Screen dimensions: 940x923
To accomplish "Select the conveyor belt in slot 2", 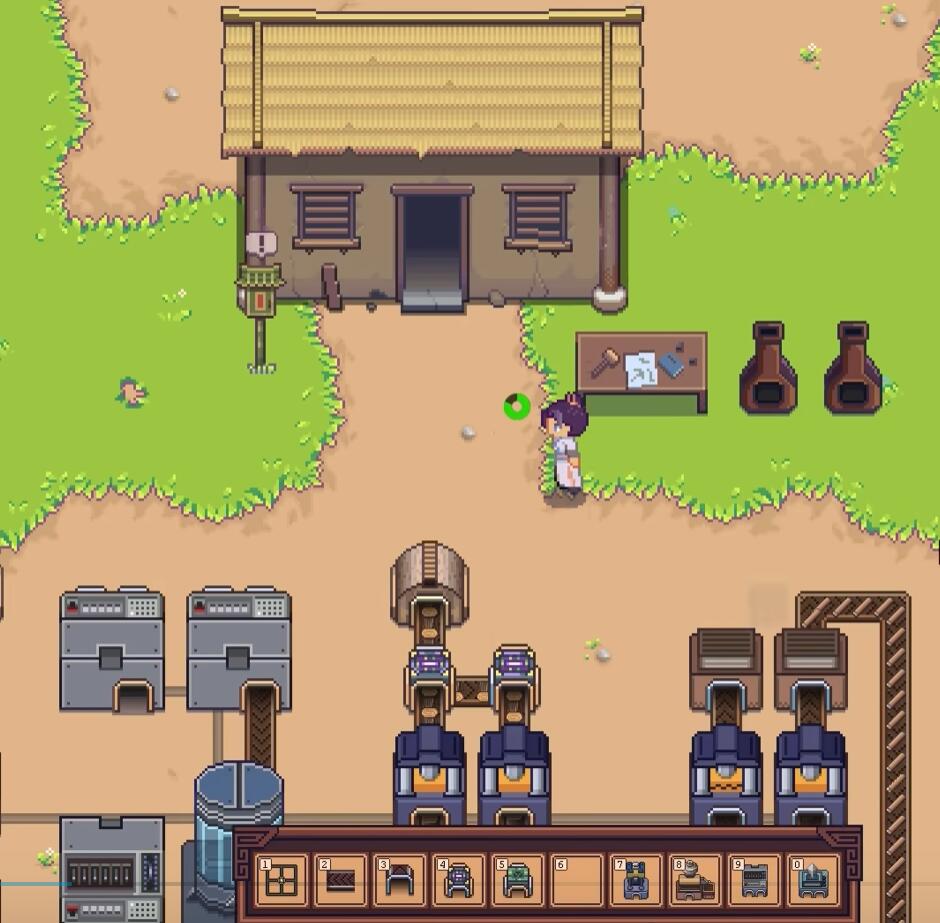I will pos(339,881).
